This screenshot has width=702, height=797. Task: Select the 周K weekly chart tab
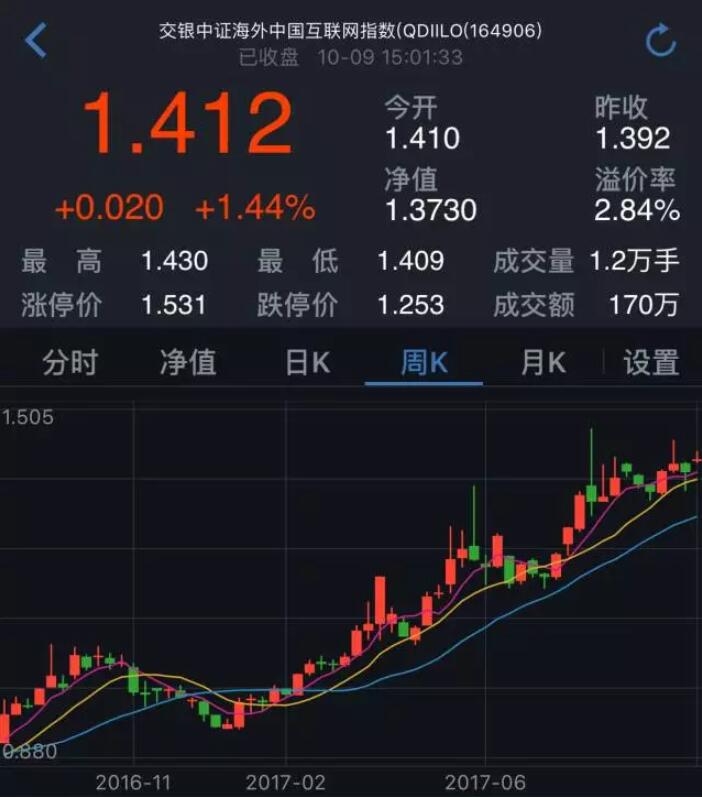pos(424,362)
